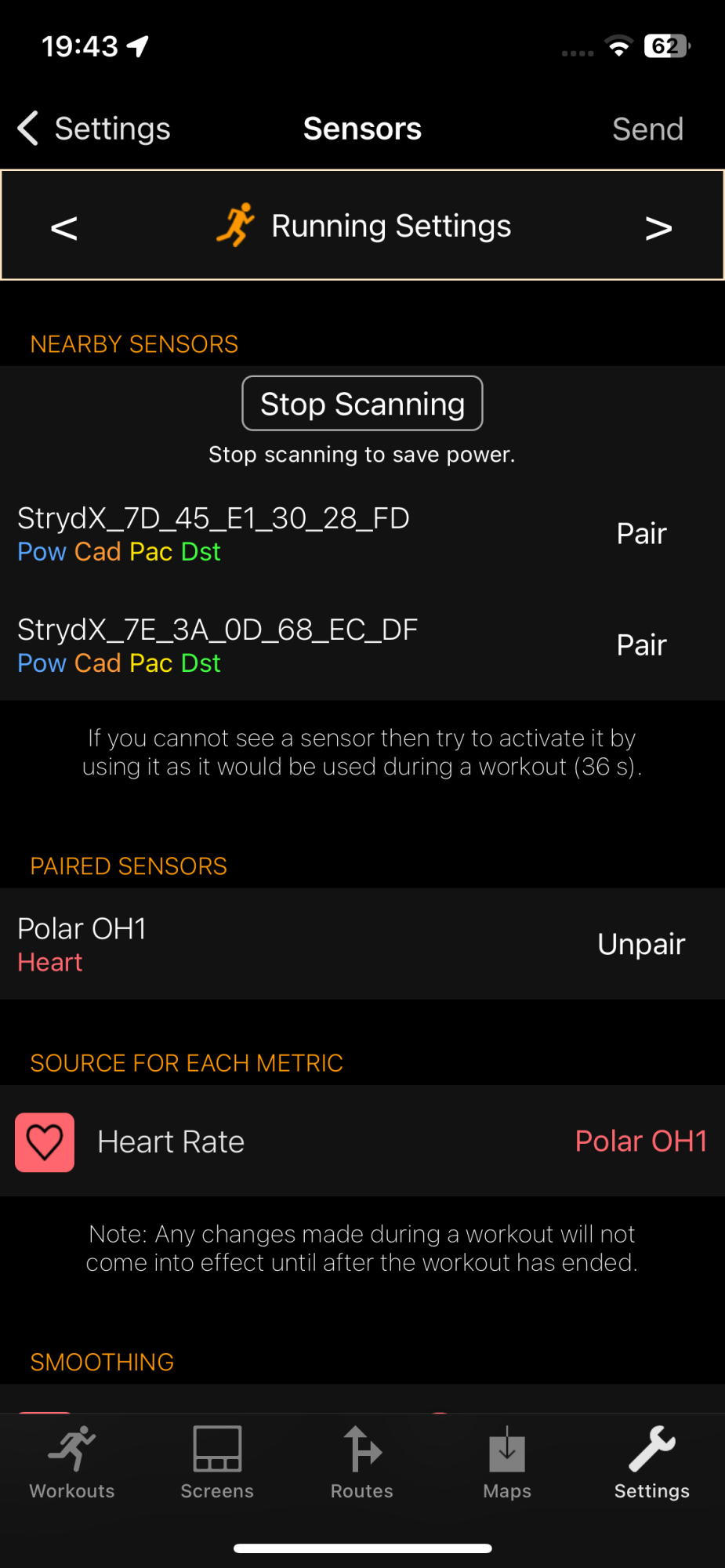Screen dimensions: 725x1568
Task: Pair sensor StrydX_7E_3A_0D_68_EC_DF
Action: click(x=641, y=645)
